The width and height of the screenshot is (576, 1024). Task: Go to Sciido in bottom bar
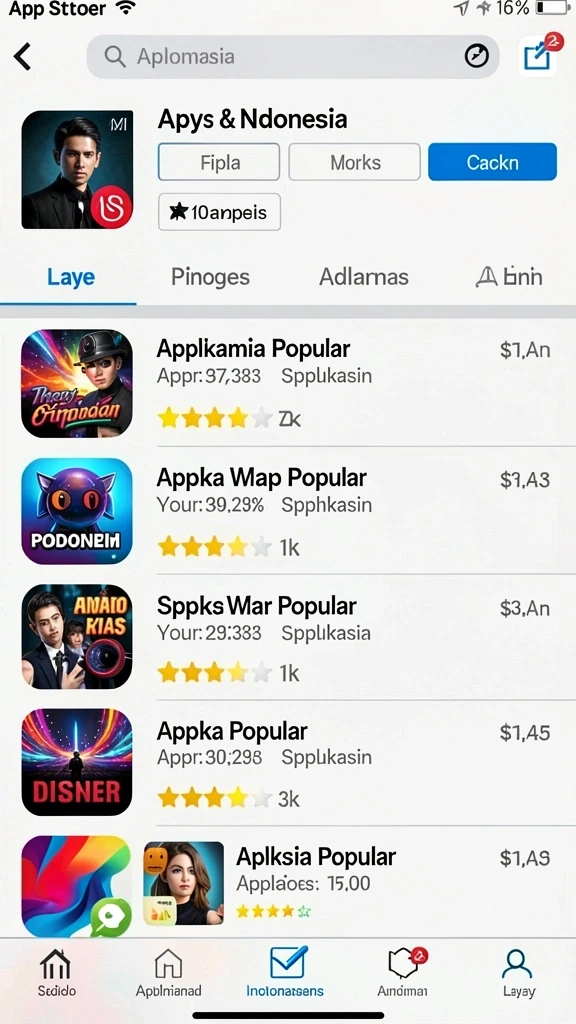coord(56,972)
